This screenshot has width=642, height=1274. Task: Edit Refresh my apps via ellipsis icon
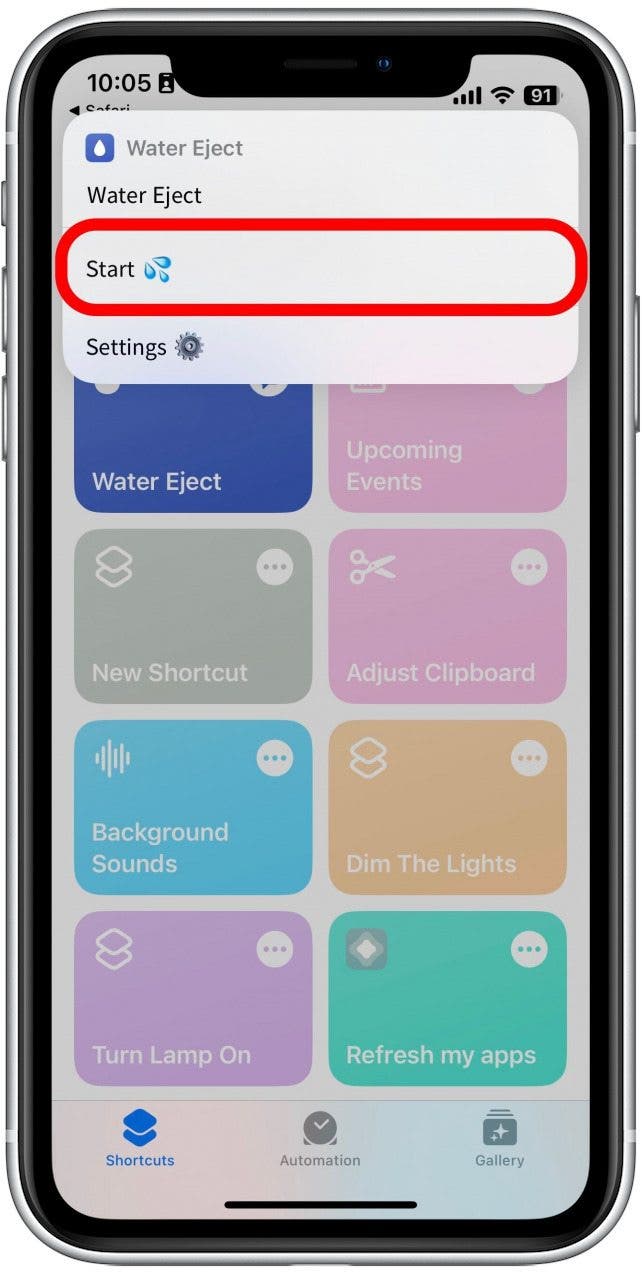tap(529, 950)
